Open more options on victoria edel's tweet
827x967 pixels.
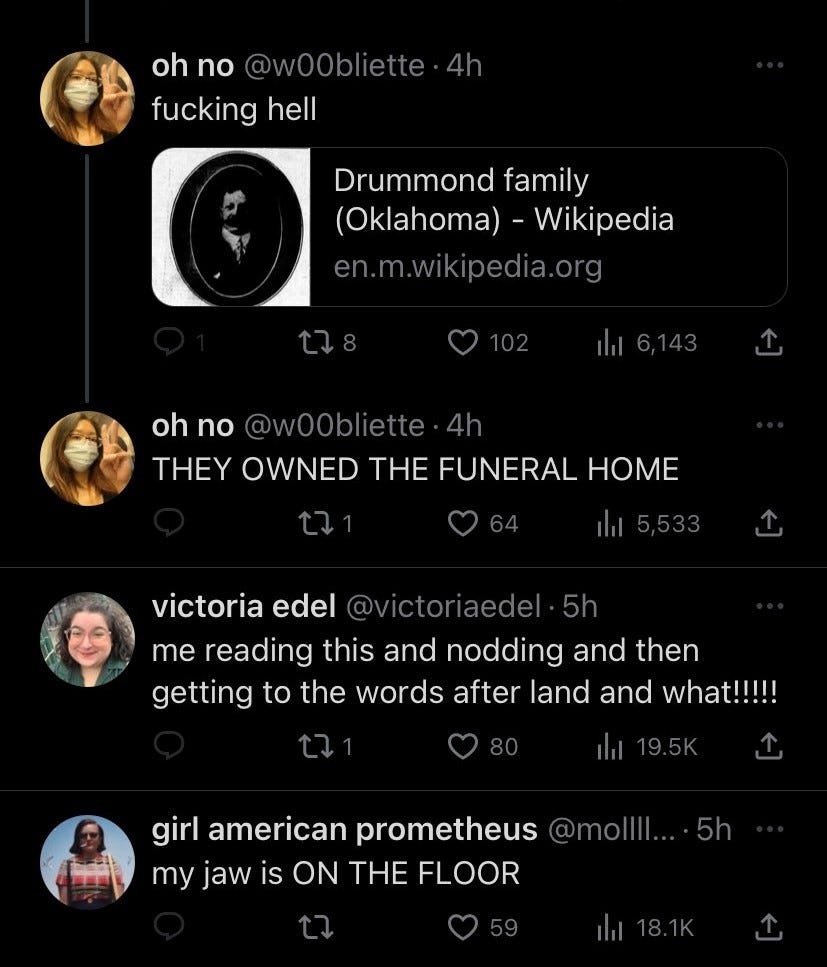770,606
